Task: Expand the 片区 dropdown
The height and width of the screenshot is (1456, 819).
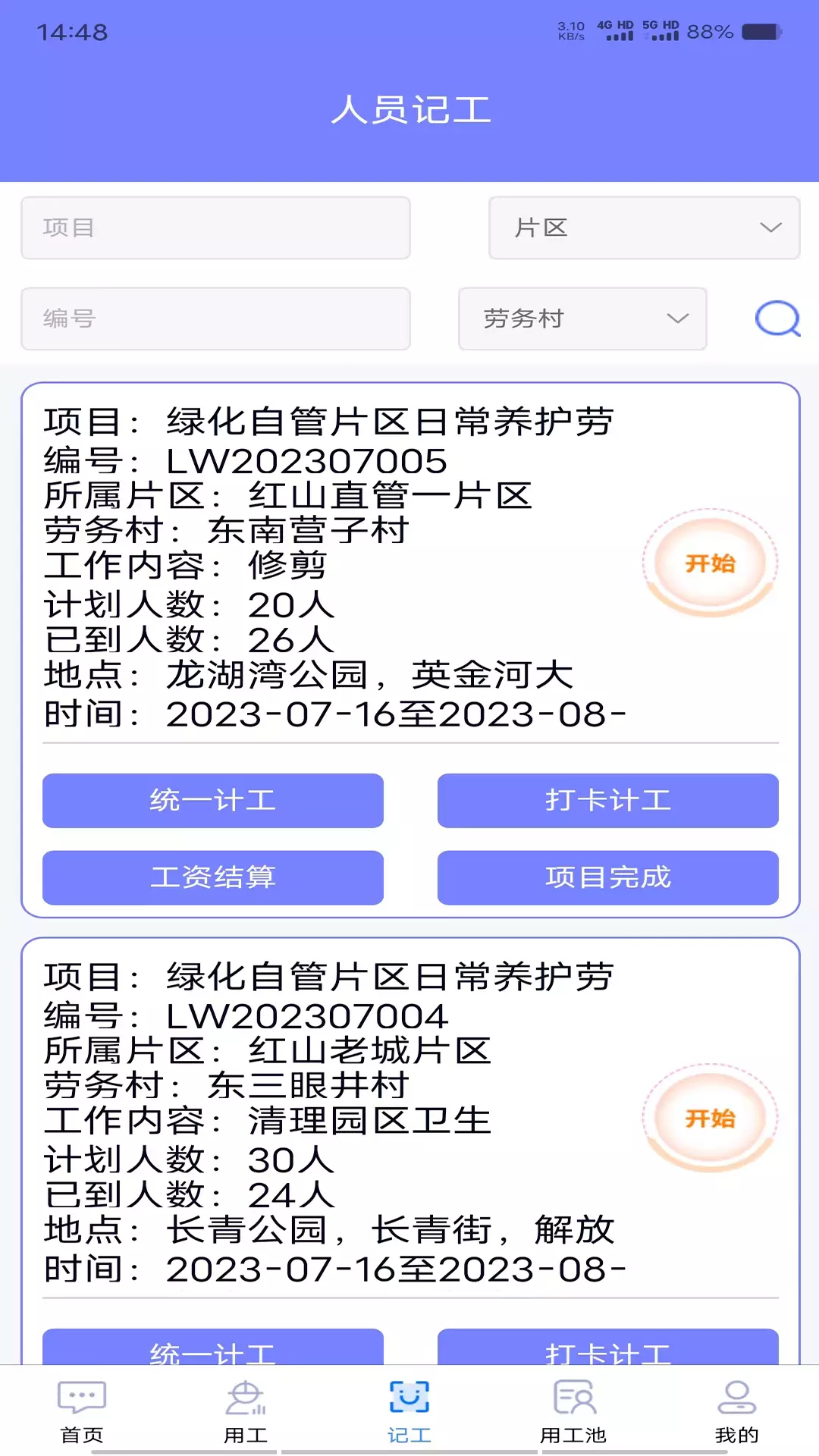Action: (x=645, y=227)
